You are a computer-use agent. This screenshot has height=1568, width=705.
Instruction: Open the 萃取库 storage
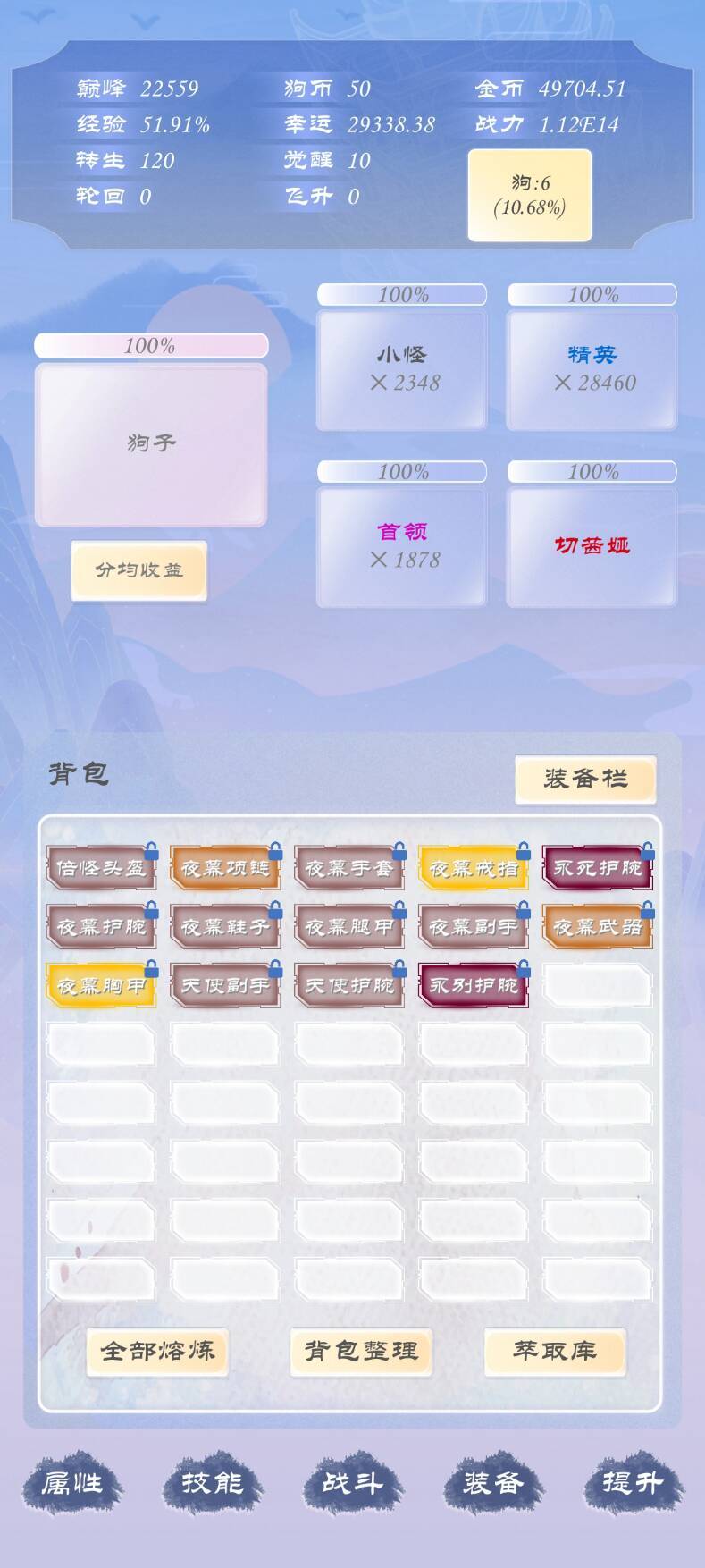[x=554, y=1350]
